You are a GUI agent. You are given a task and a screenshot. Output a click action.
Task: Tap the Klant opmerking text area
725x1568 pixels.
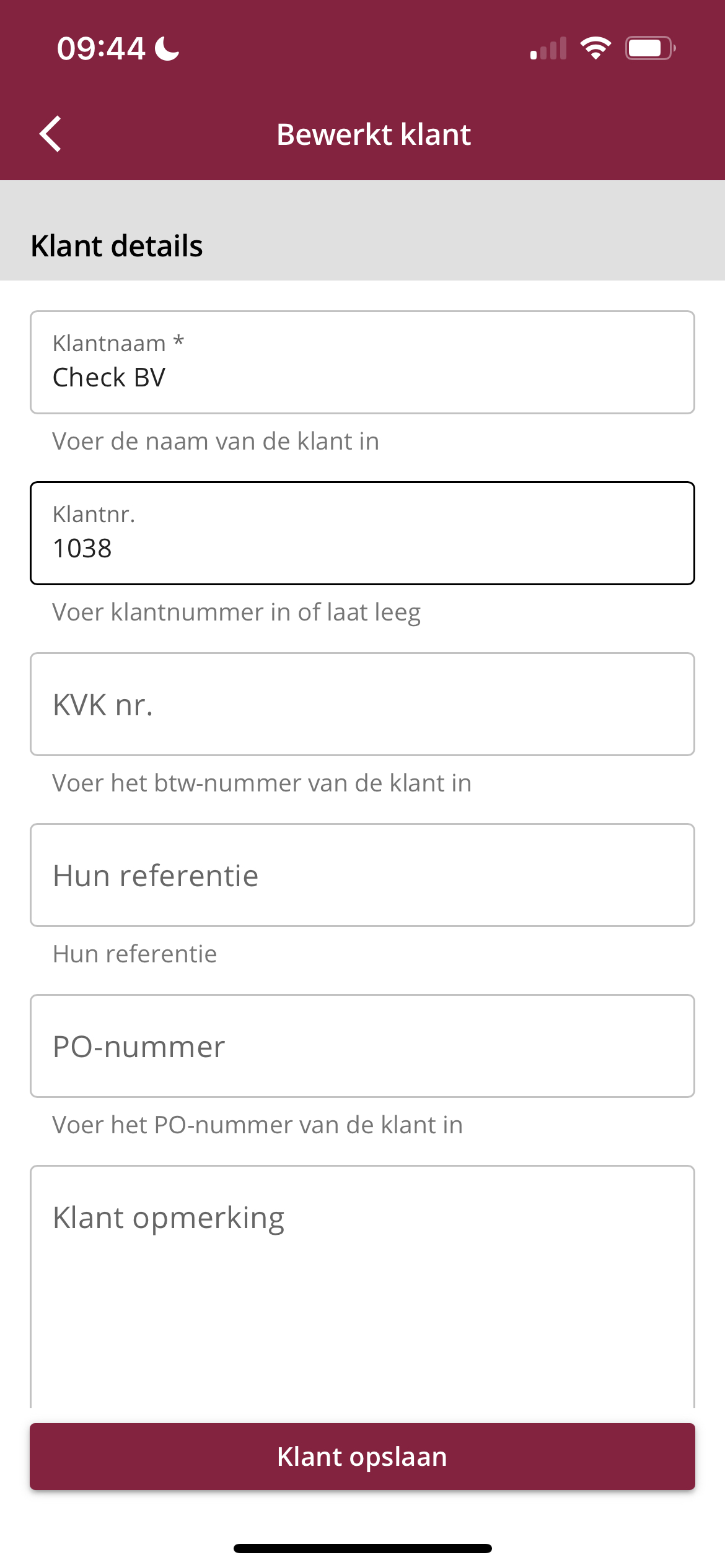click(x=362, y=1287)
